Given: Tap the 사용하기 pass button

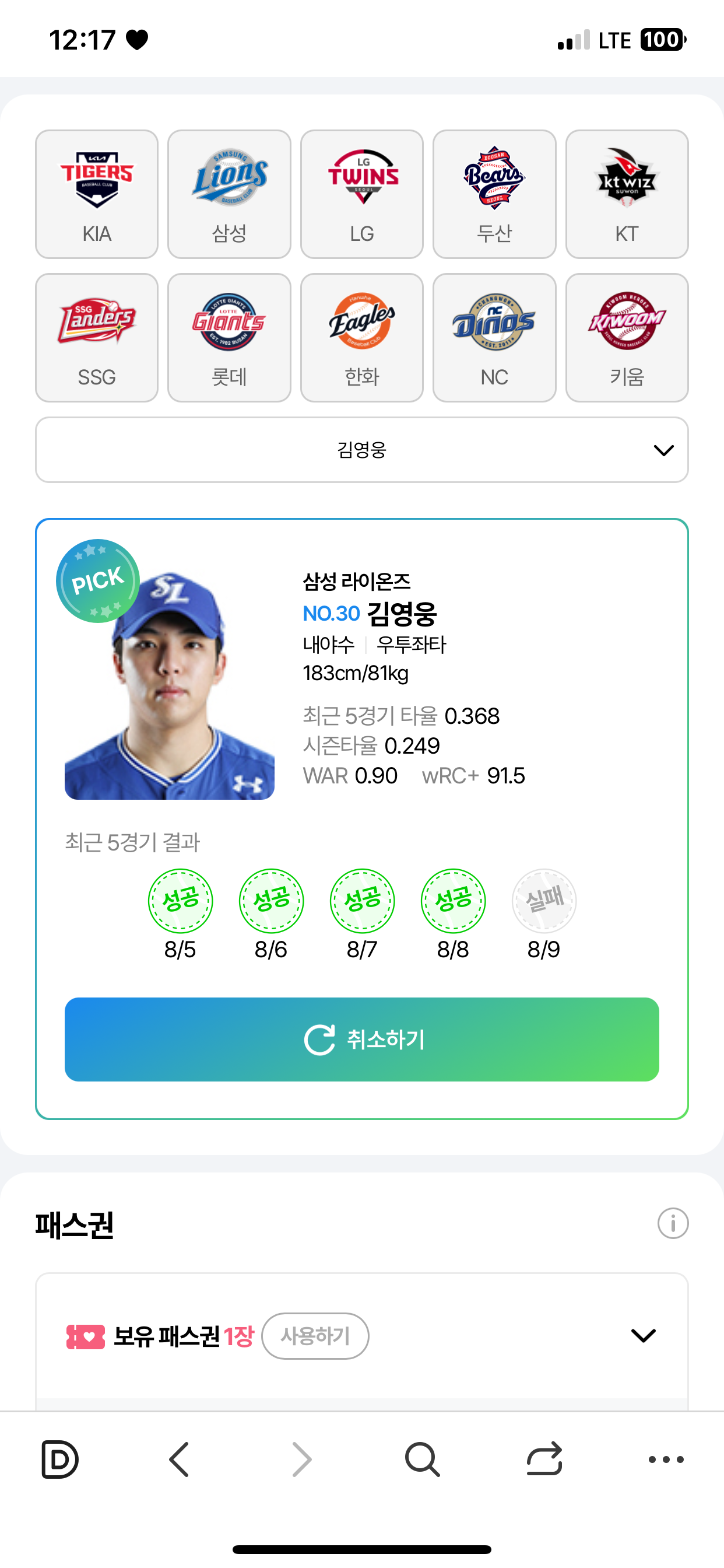Looking at the screenshot, I should click(x=315, y=1335).
